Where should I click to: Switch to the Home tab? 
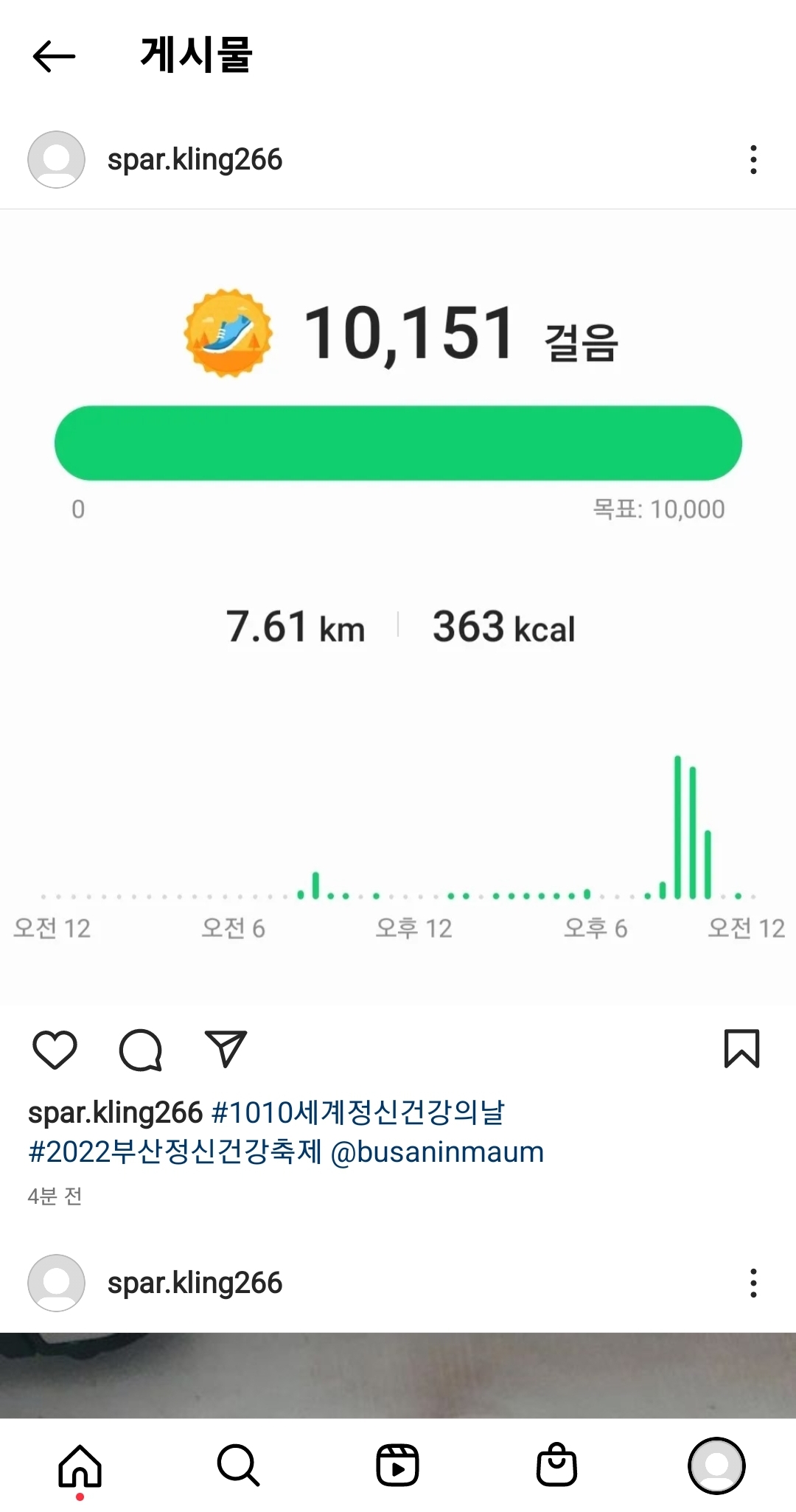coord(80,1466)
